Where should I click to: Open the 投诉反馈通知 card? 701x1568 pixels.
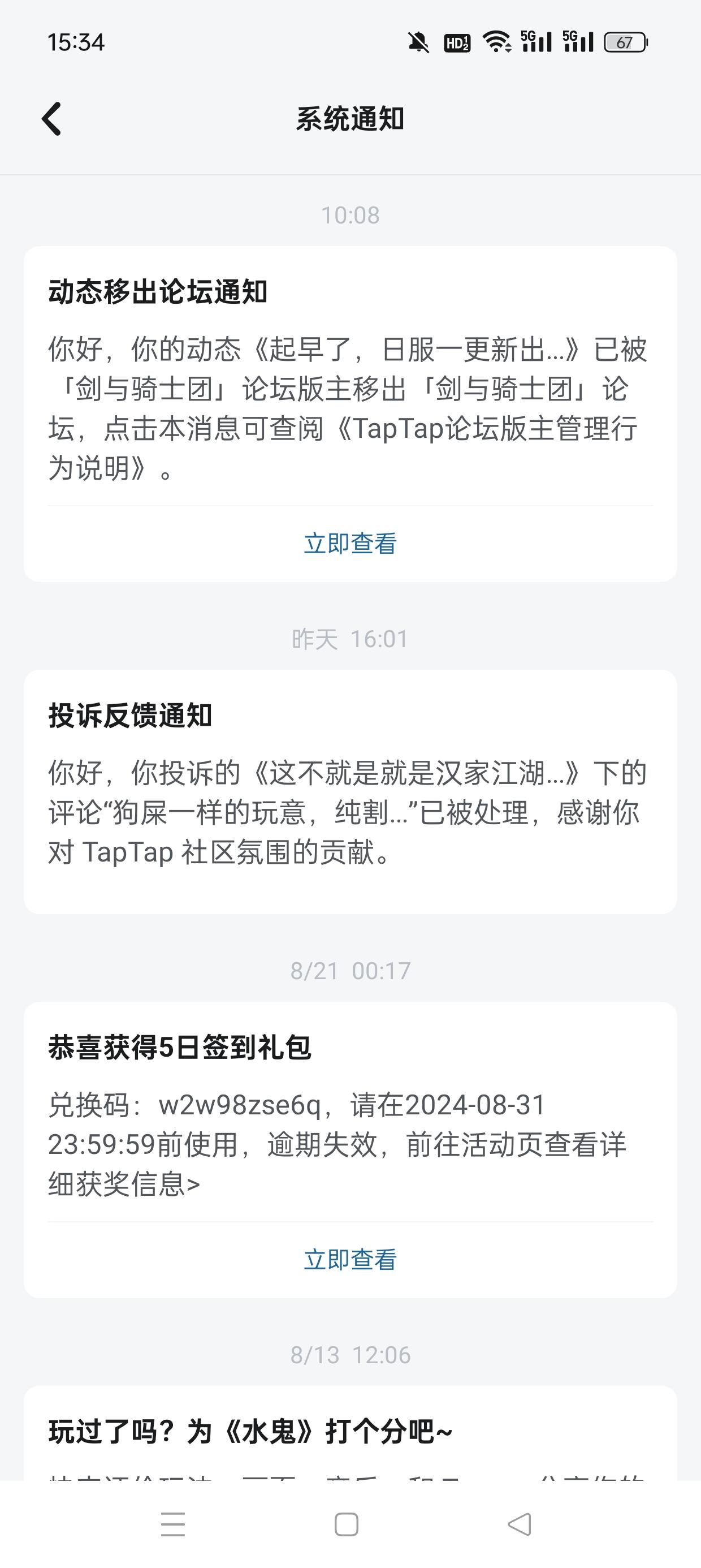[350, 791]
